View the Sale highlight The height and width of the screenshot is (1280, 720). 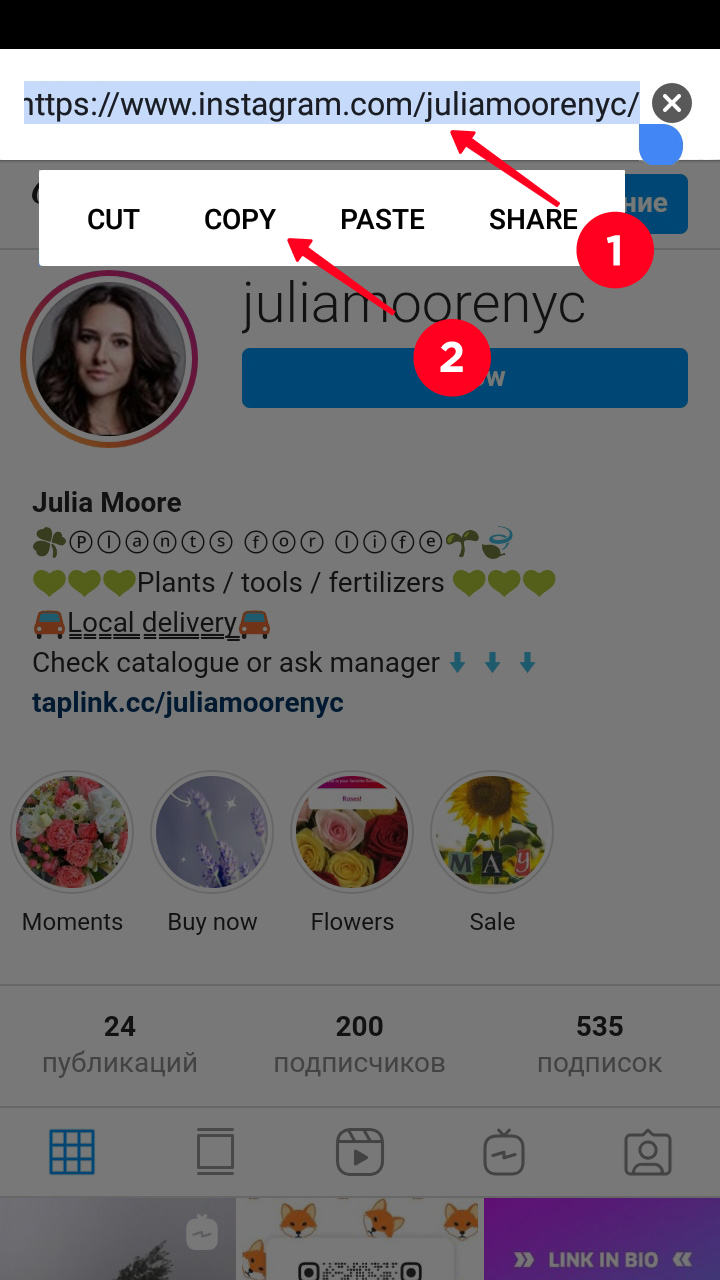pyautogui.click(x=492, y=833)
